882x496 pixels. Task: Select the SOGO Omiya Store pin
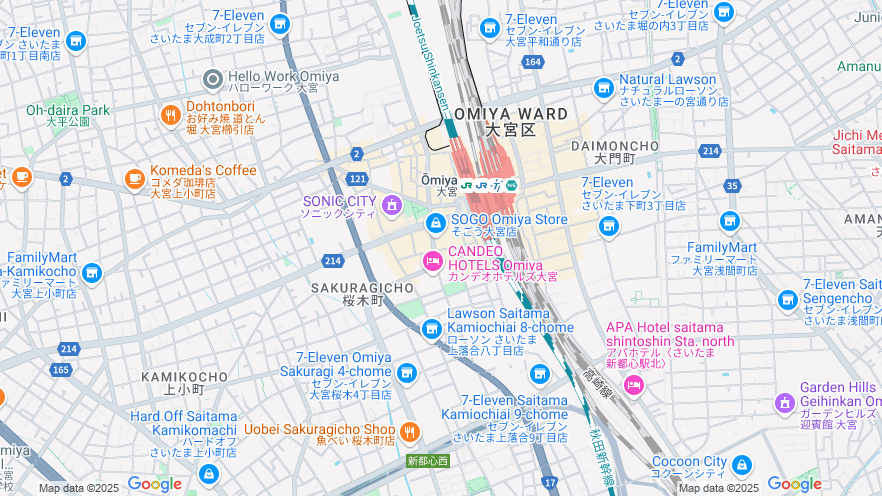pyautogui.click(x=435, y=222)
